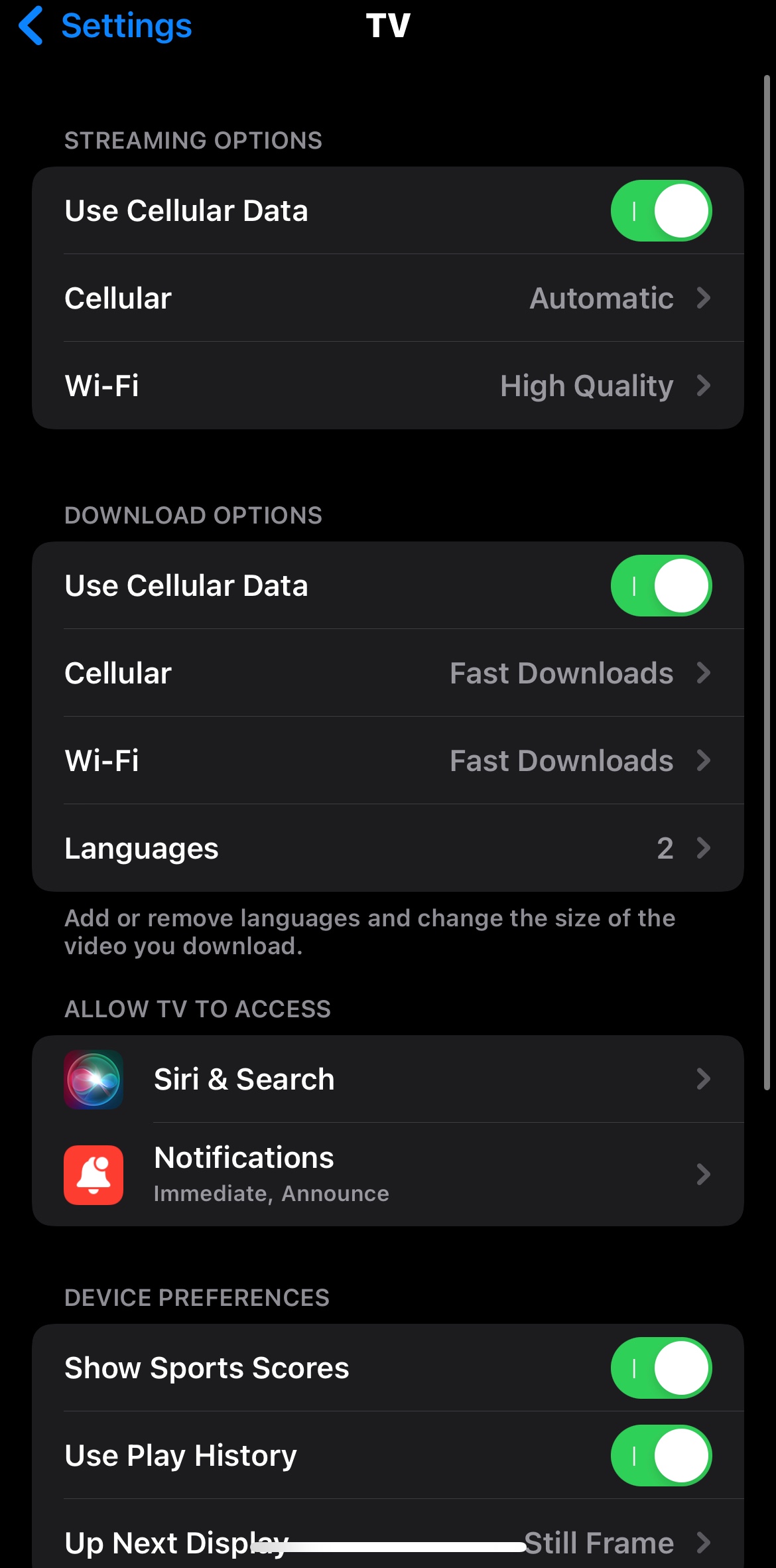Disable Use Cellular Data under Streaming Options
Viewport: 776px width, 1568px height.
tap(661, 211)
